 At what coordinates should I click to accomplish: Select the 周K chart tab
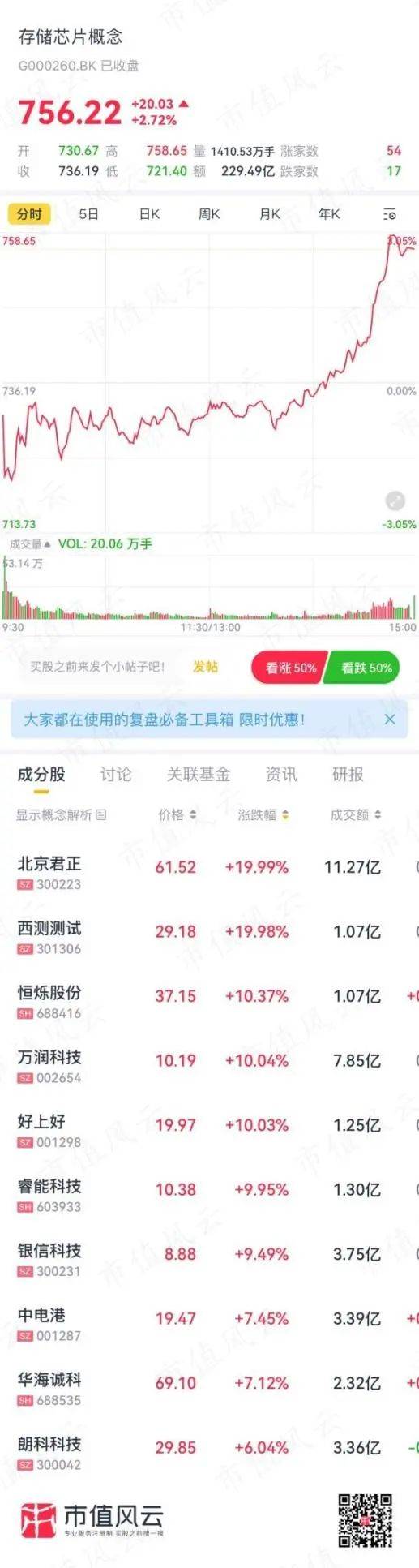coord(209,214)
